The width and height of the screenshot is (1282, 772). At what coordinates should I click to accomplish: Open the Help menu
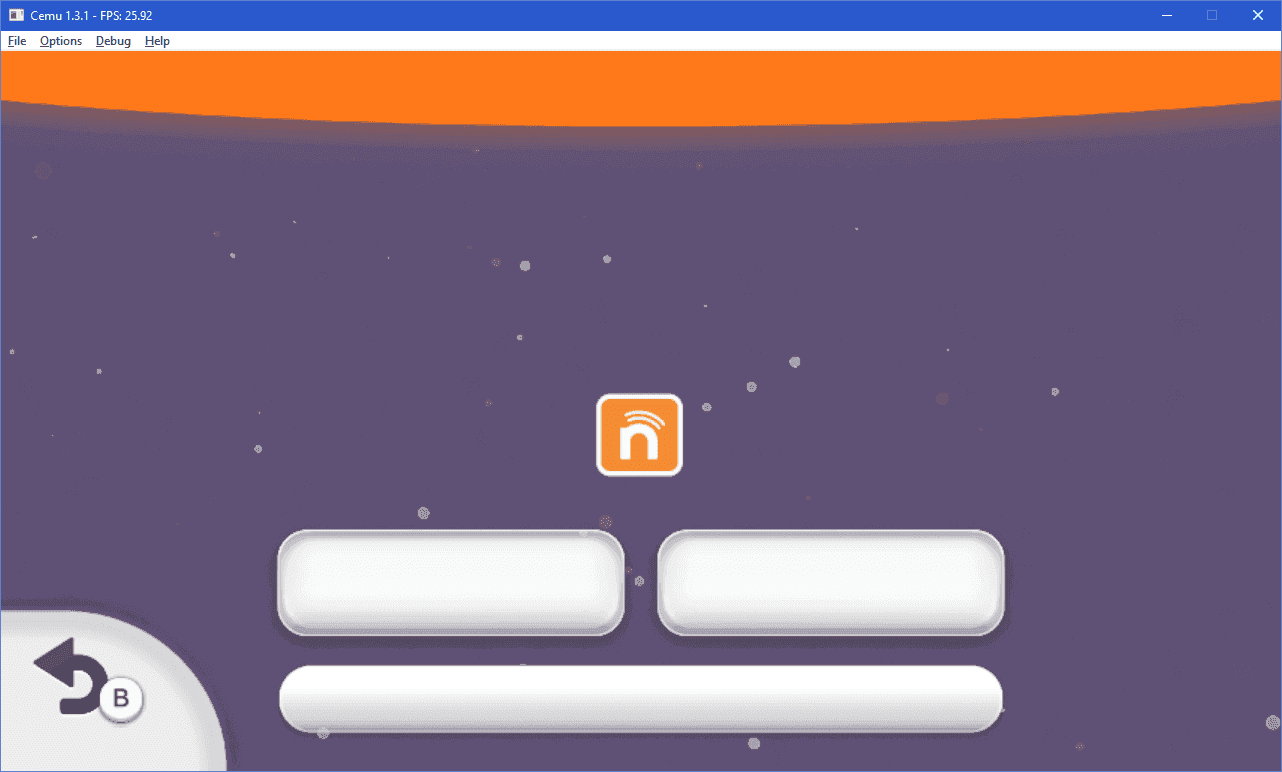[x=157, y=41]
